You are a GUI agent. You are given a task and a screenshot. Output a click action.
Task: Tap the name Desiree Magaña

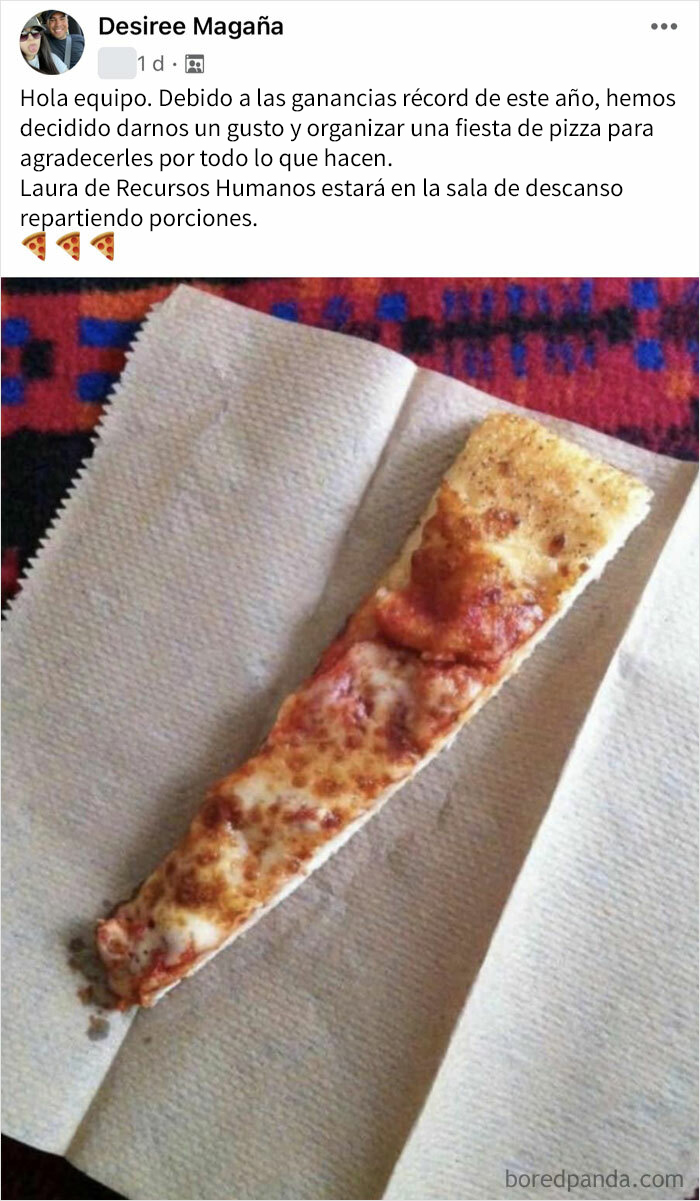(x=190, y=27)
